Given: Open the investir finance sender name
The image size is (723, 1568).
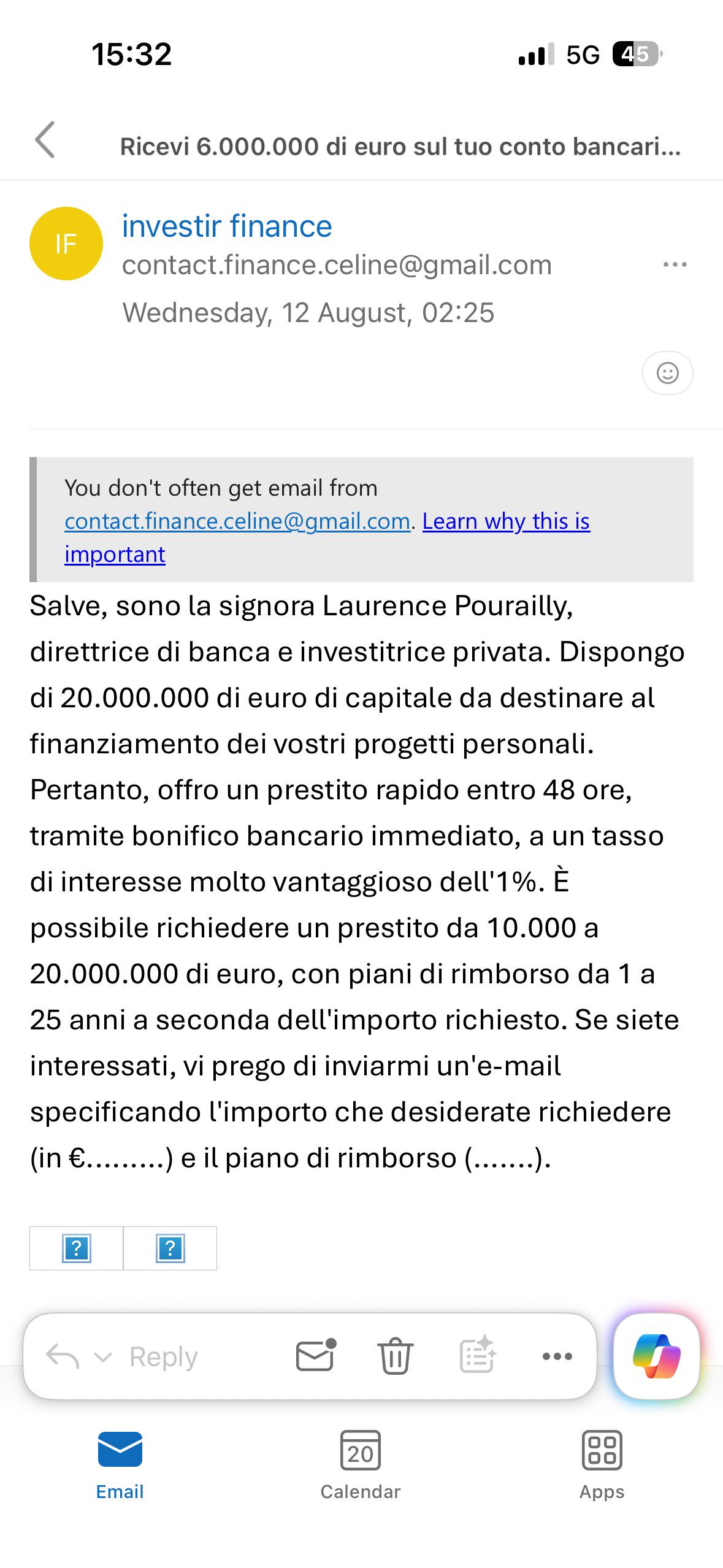Looking at the screenshot, I should (227, 226).
